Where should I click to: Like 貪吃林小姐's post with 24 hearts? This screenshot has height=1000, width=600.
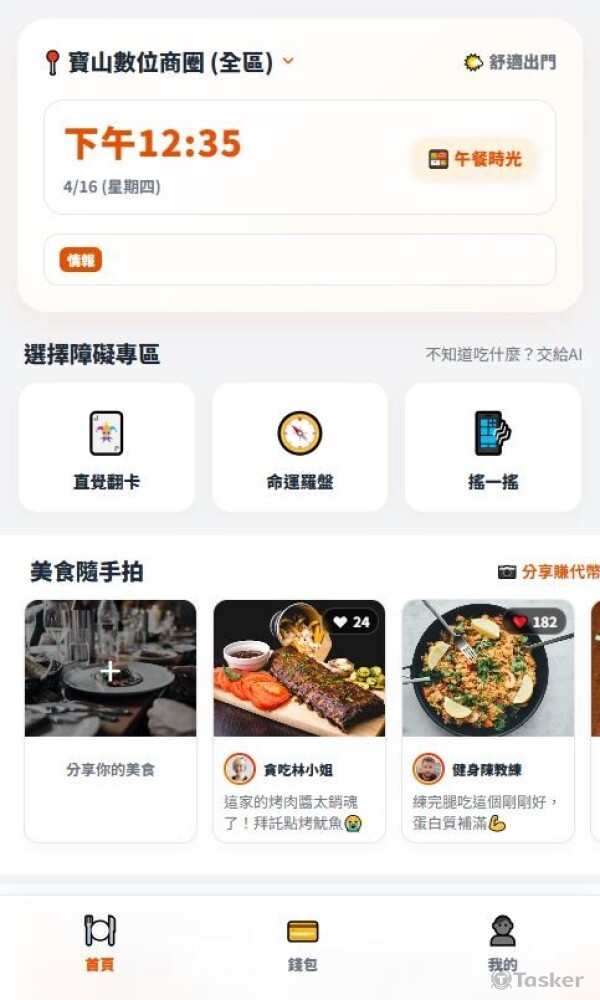(351, 622)
